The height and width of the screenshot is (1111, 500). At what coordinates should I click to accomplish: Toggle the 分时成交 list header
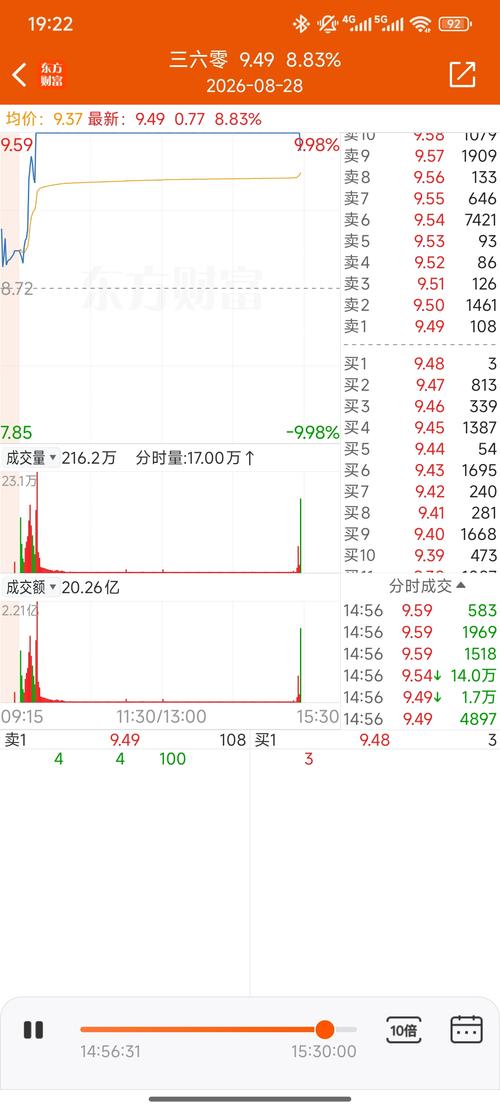click(427, 586)
